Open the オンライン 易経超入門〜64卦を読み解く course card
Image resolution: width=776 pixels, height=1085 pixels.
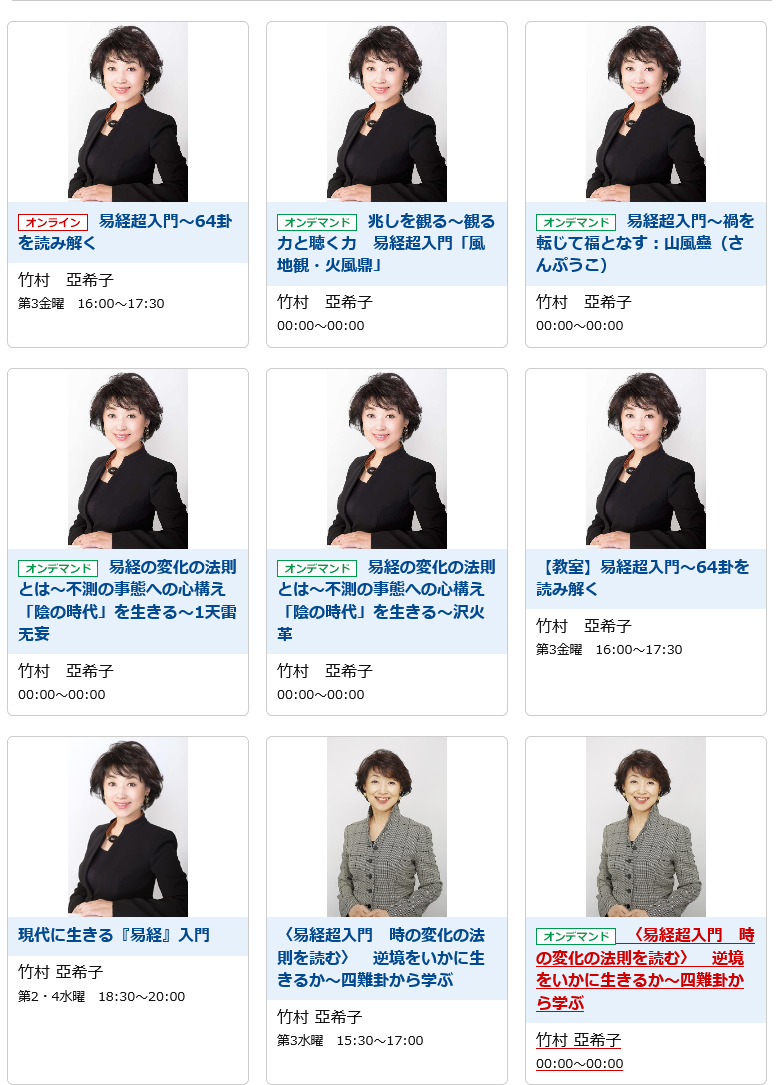tap(128, 232)
